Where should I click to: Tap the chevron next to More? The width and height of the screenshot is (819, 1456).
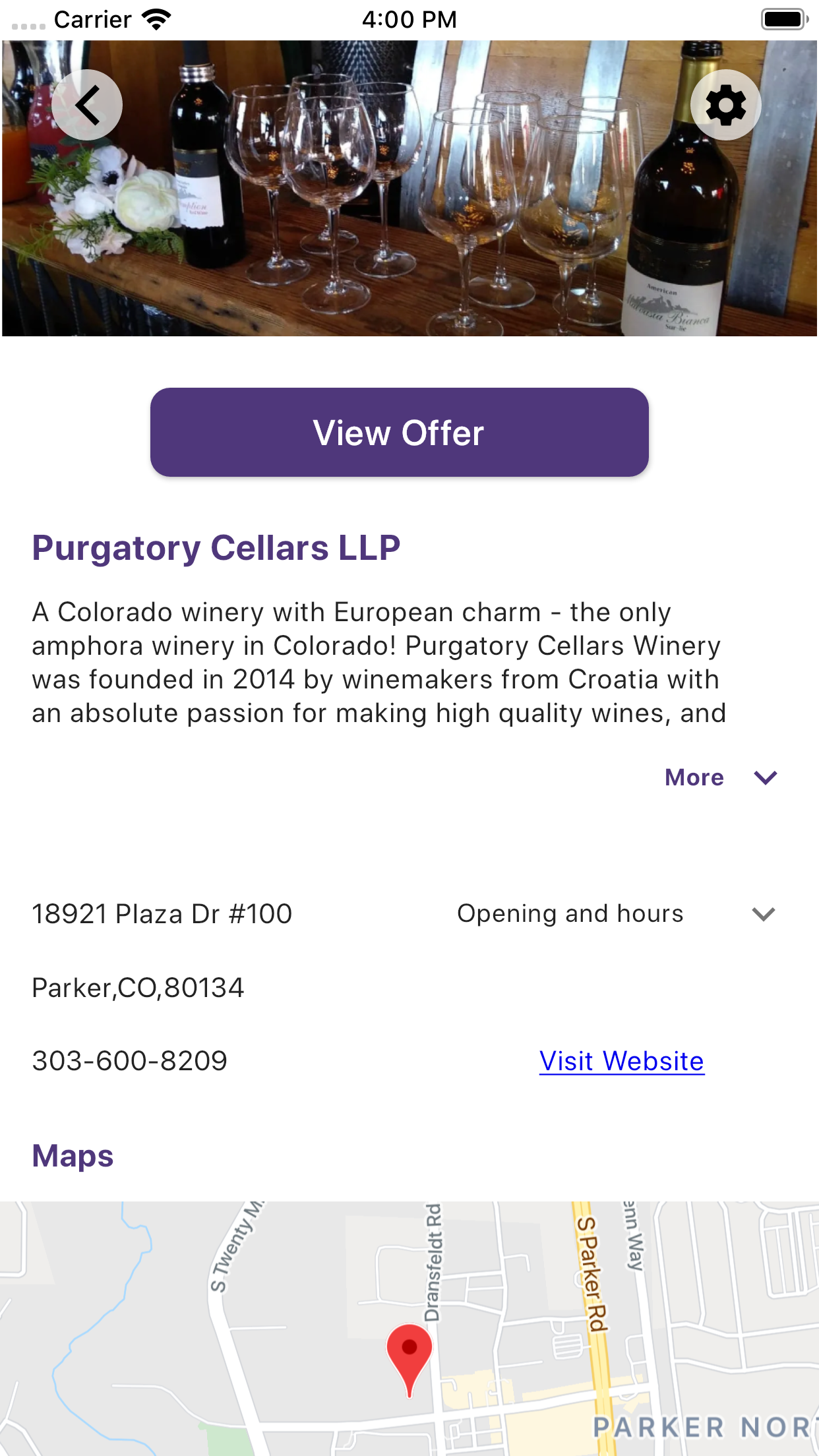765,779
